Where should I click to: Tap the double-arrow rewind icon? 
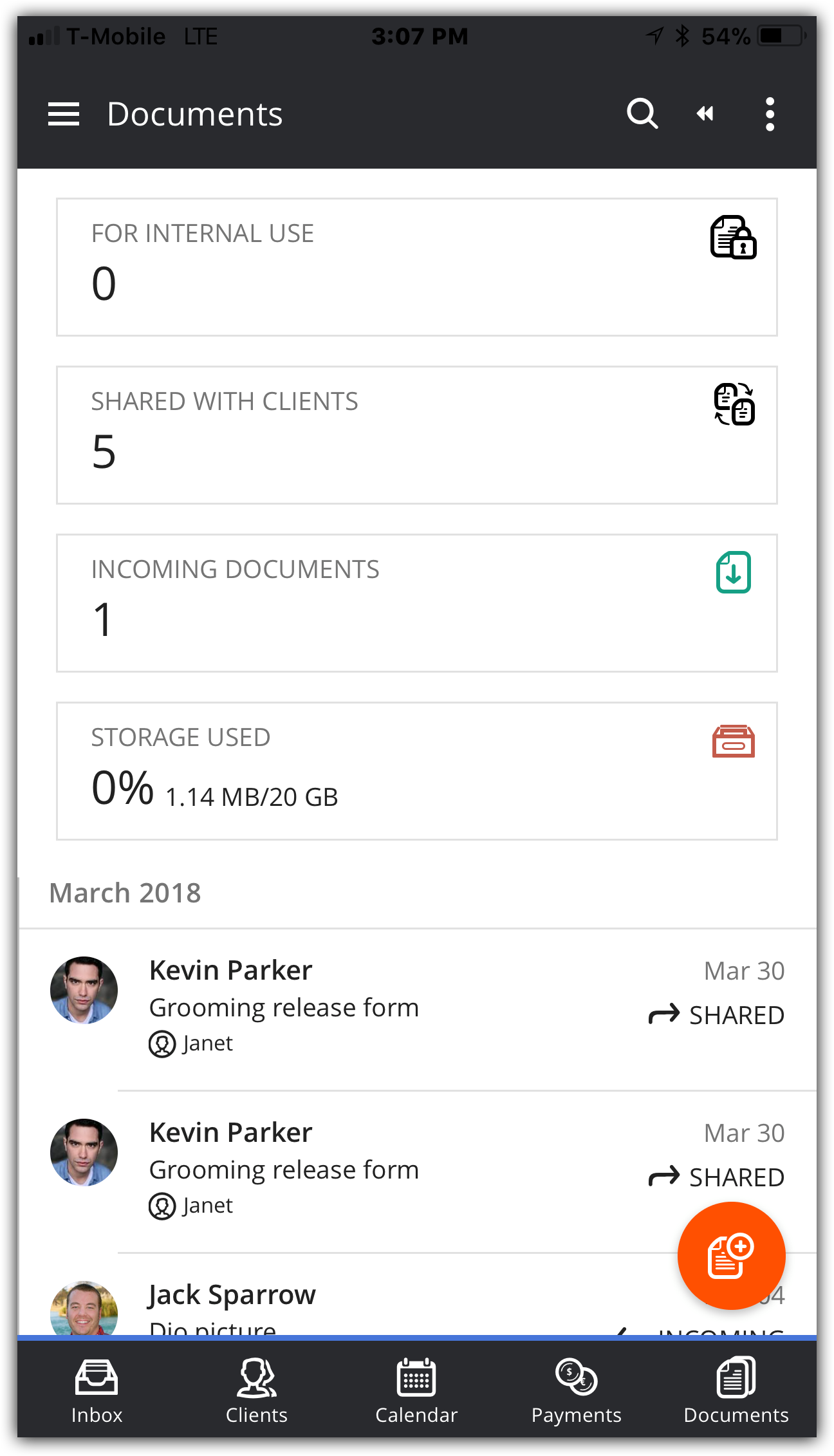(705, 114)
